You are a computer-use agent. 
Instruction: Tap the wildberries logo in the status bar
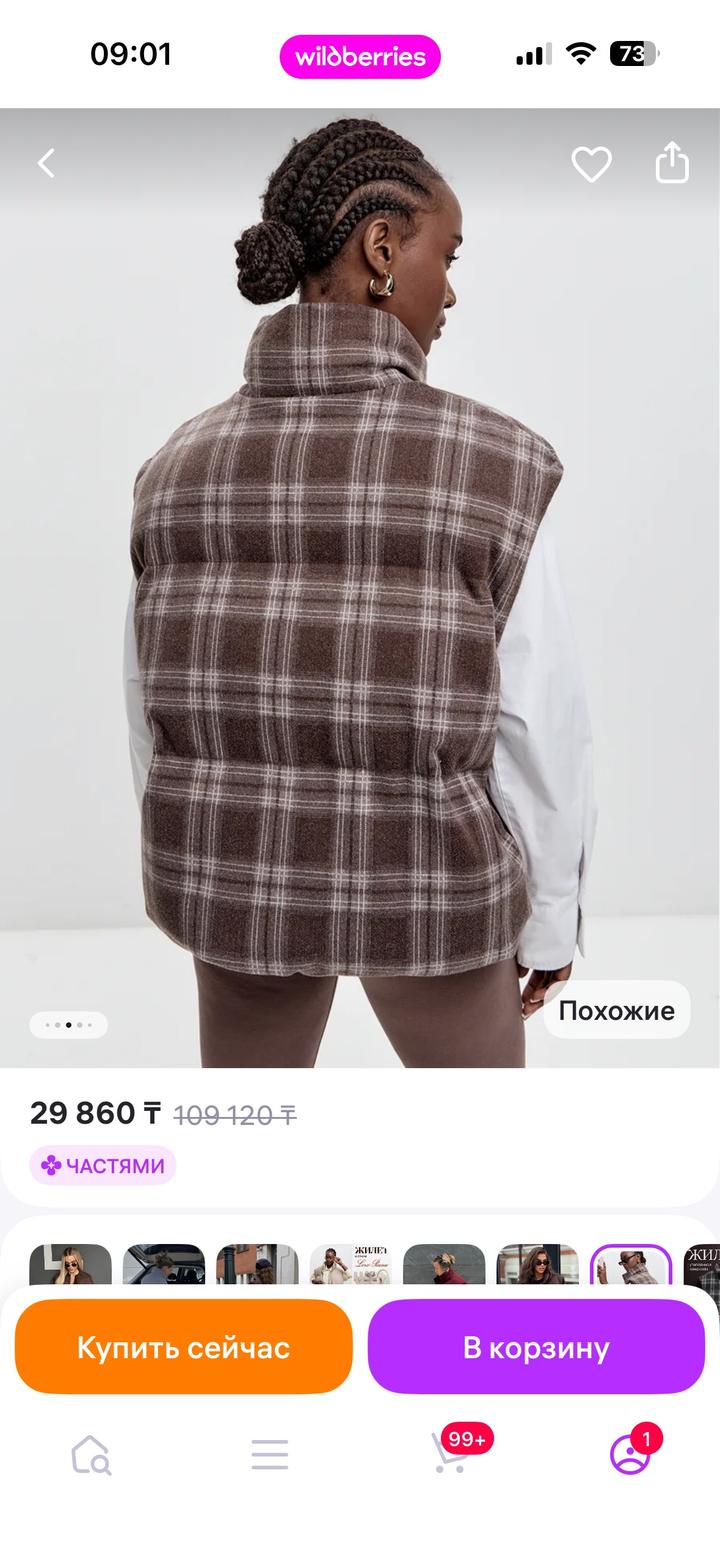point(360,57)
